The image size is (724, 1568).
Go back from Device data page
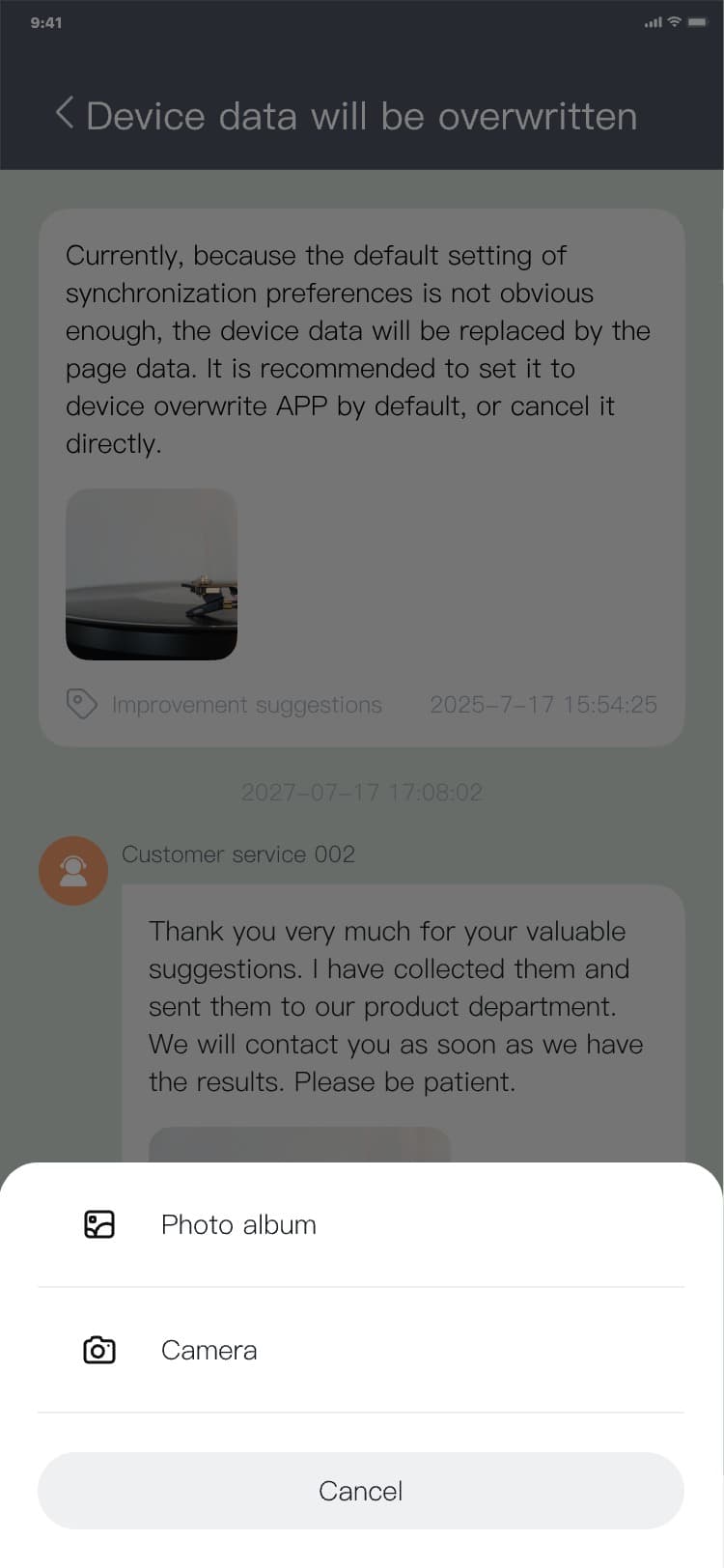click(x=65, y=114)
